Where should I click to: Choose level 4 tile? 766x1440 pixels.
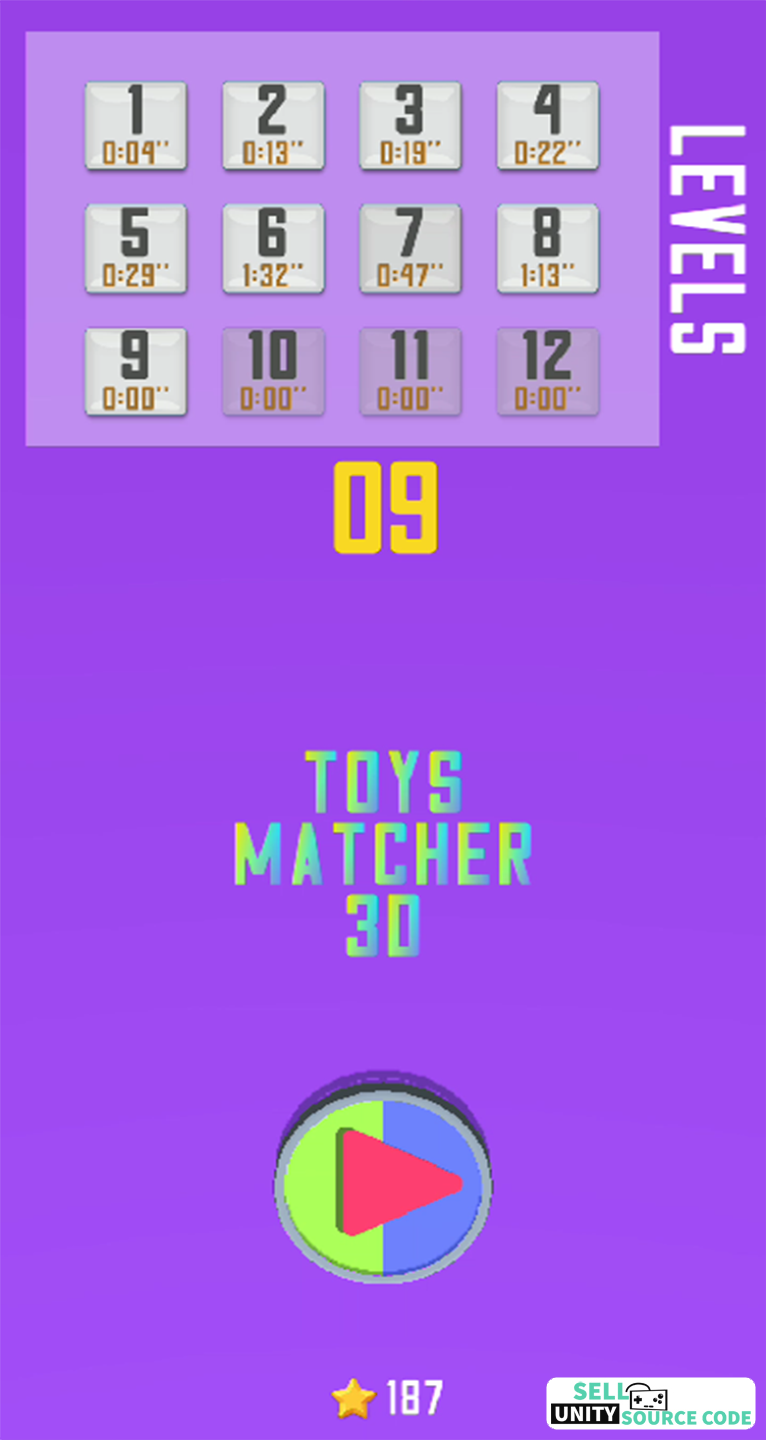click(548, 126)
